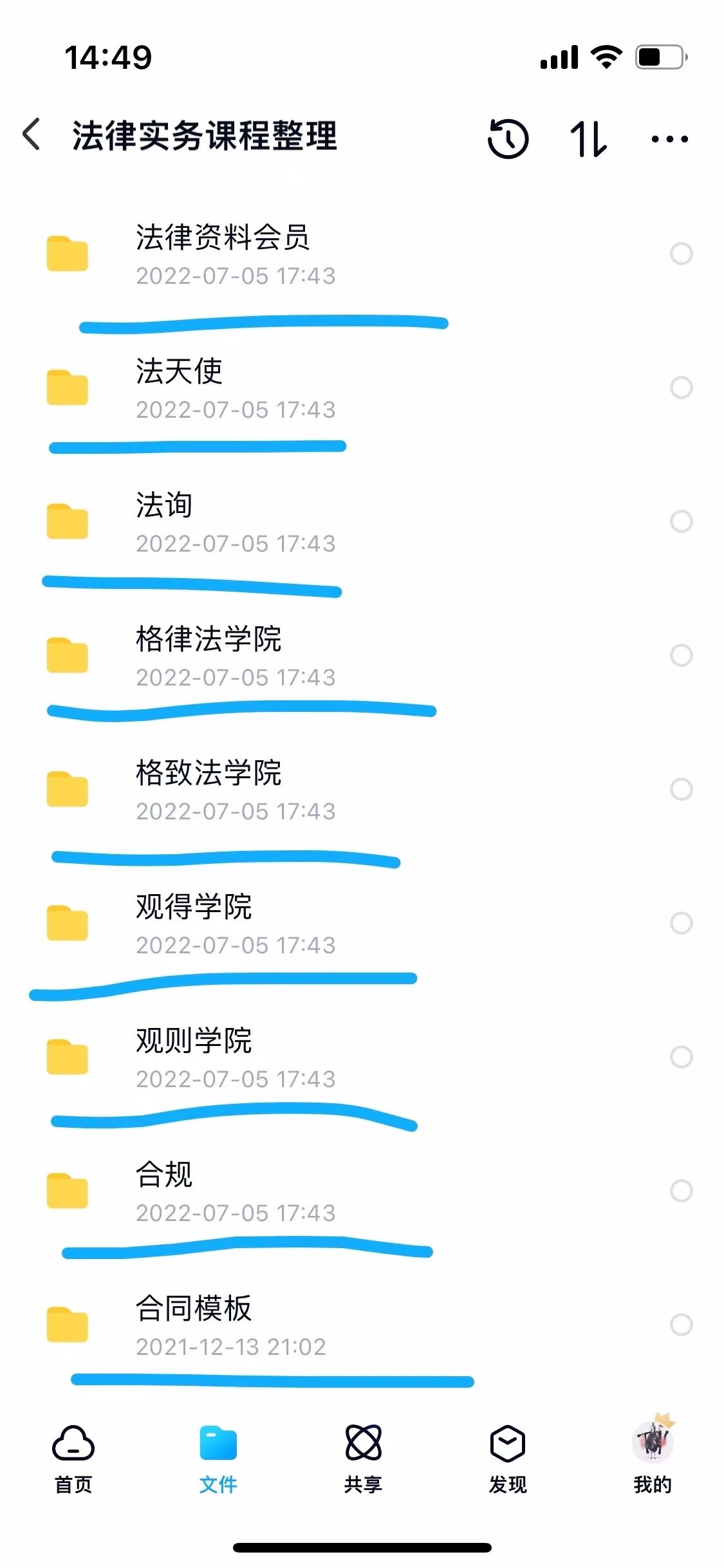This screenshot has width=724, height=1568.
Task: Select the checkbox next to 合规
Action: (x=680, y=1191)
